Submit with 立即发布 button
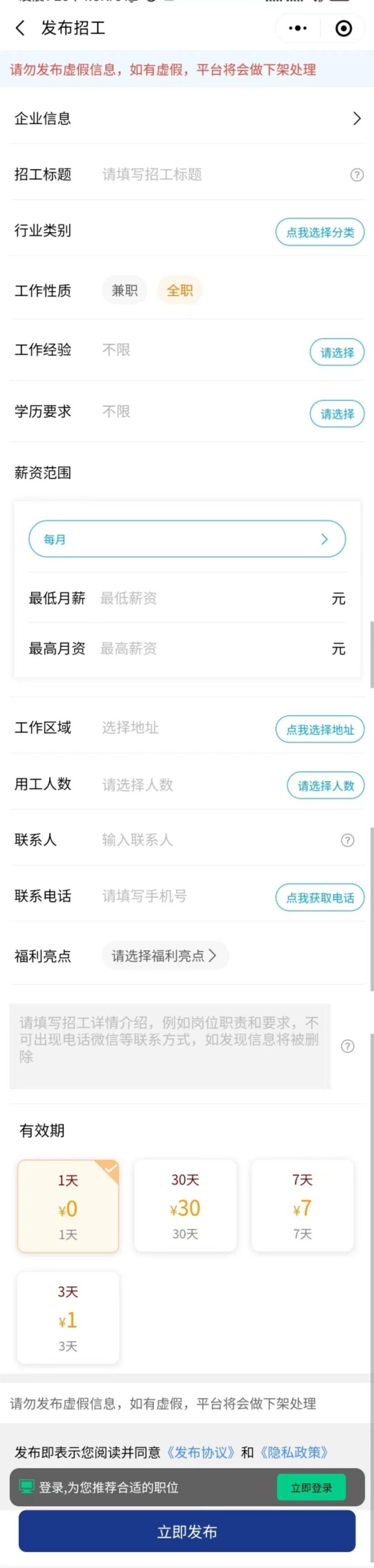This screenshot has height=1568, width=374. [x=186, y=1532]
